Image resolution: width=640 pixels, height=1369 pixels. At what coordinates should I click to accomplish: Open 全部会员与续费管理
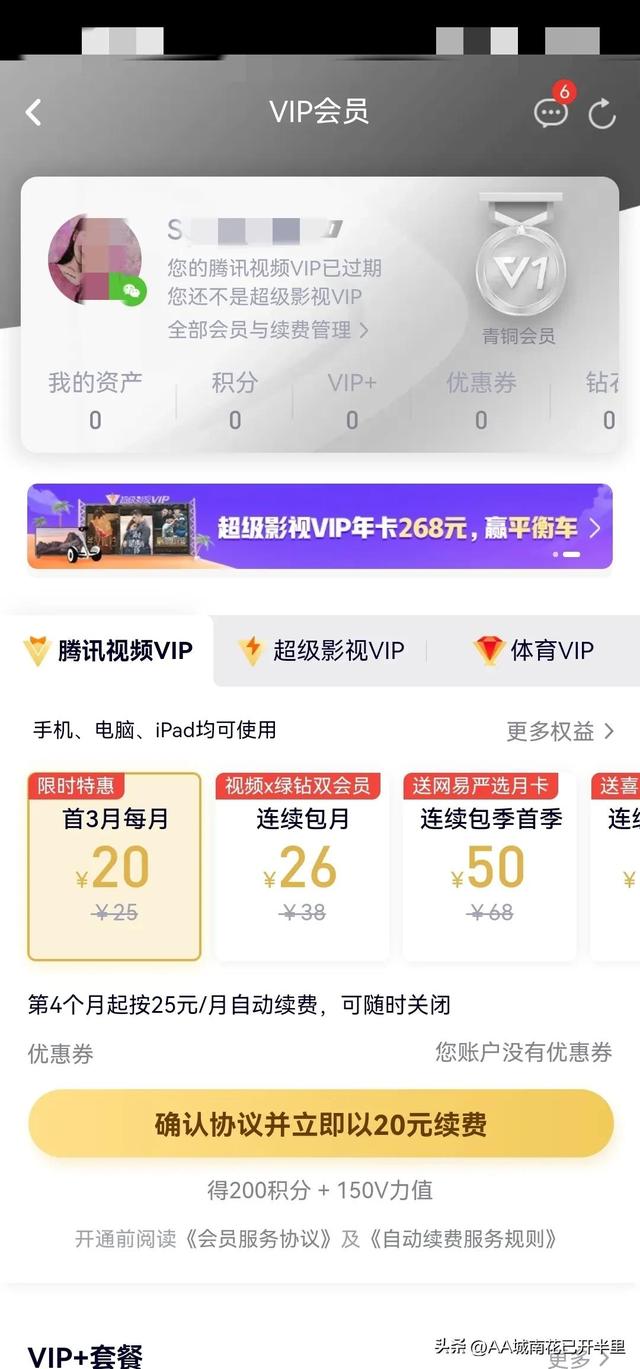268,330
